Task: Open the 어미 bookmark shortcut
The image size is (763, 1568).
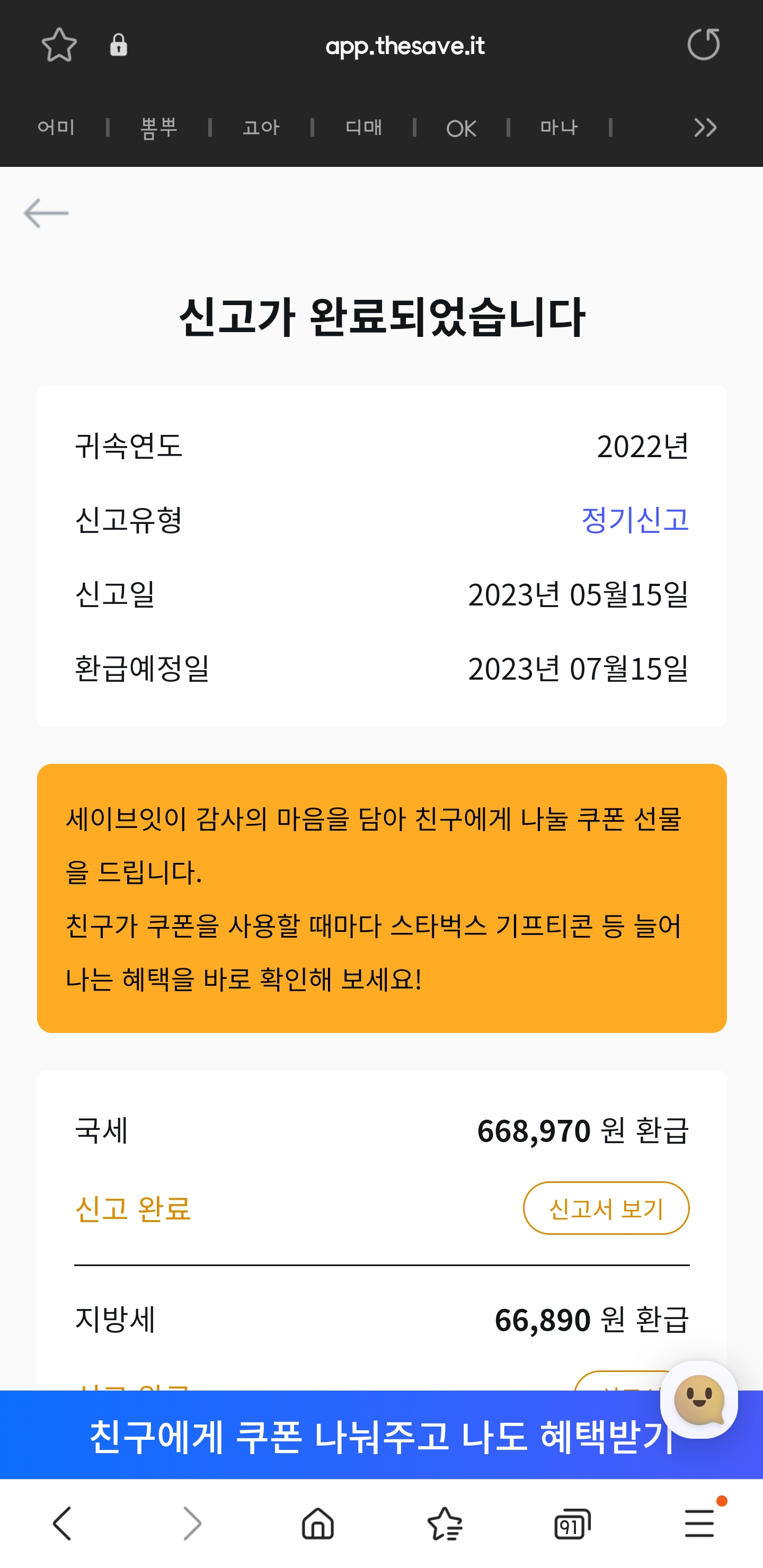Action: click(x=56, y=128)
